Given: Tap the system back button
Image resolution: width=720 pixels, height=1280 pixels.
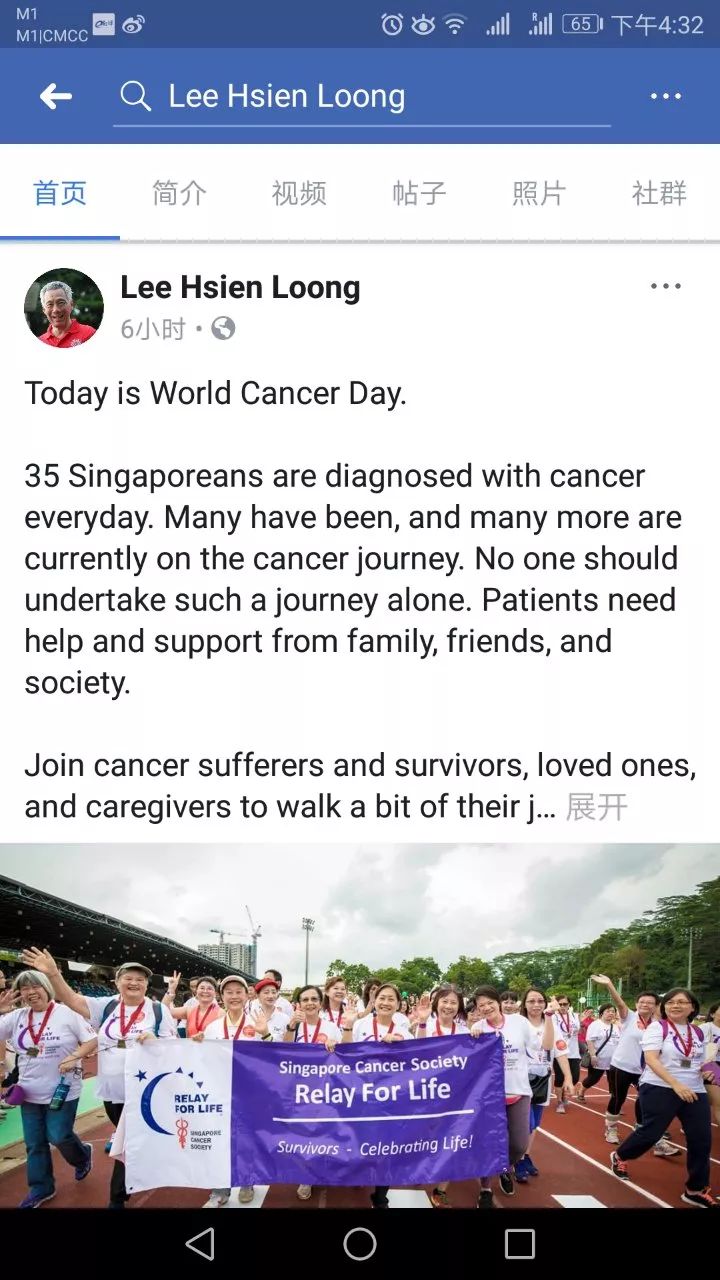Looking at the screenshot, I should (x=200, y=1244).
